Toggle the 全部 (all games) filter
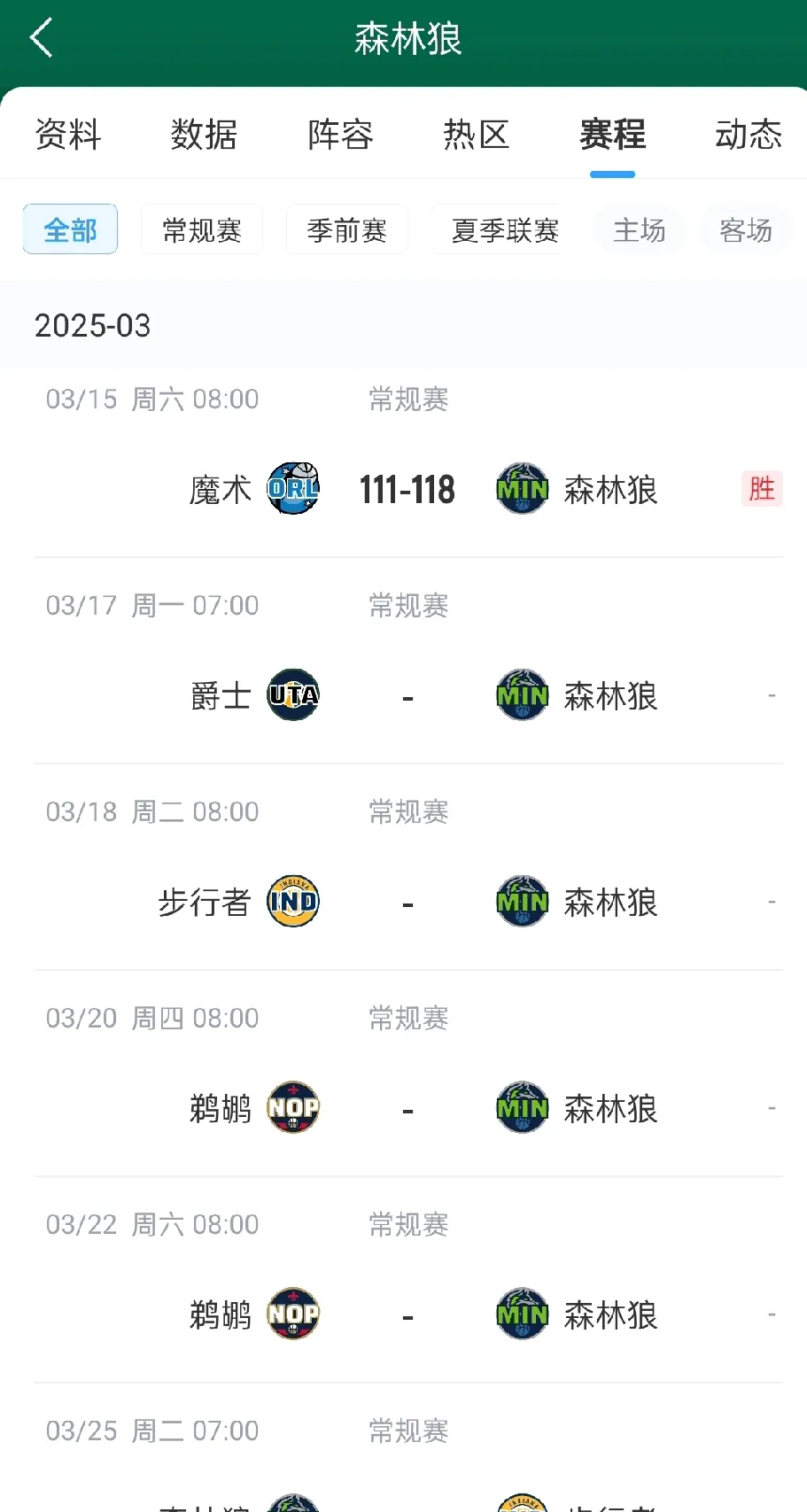 (70, 229)
